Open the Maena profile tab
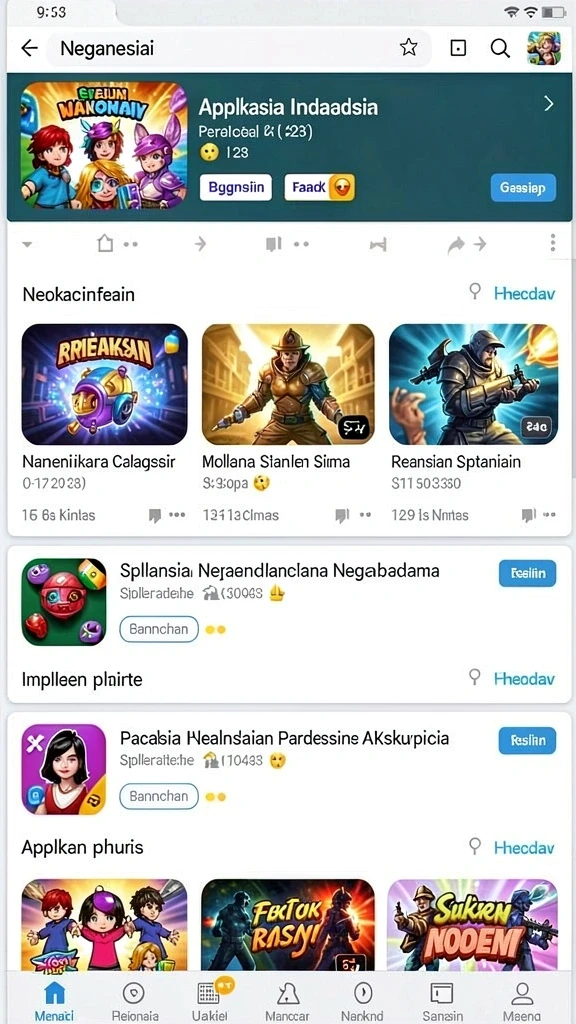 pos(522,1001)
